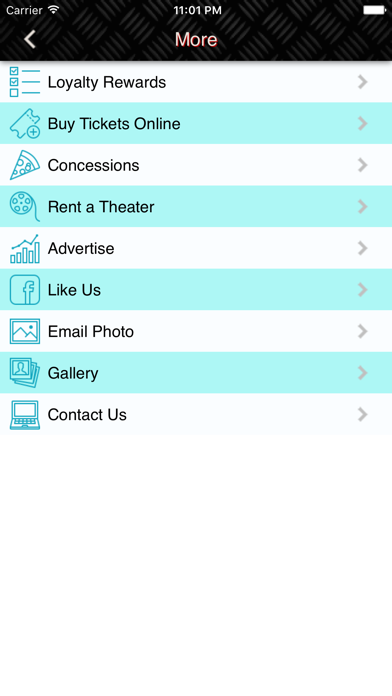Open Loyalty Rewards

(196, 82)
